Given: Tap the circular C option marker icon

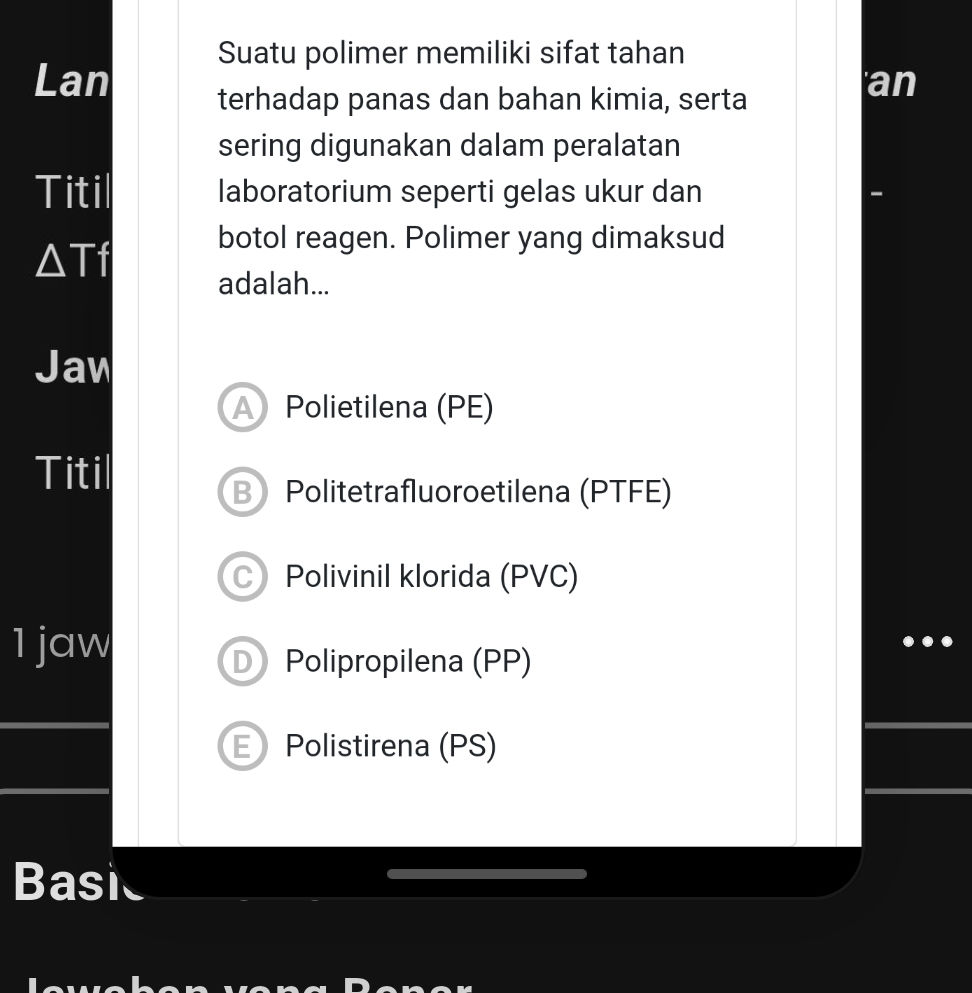Looking at the screenshot, I should click(x=242, y=577).
